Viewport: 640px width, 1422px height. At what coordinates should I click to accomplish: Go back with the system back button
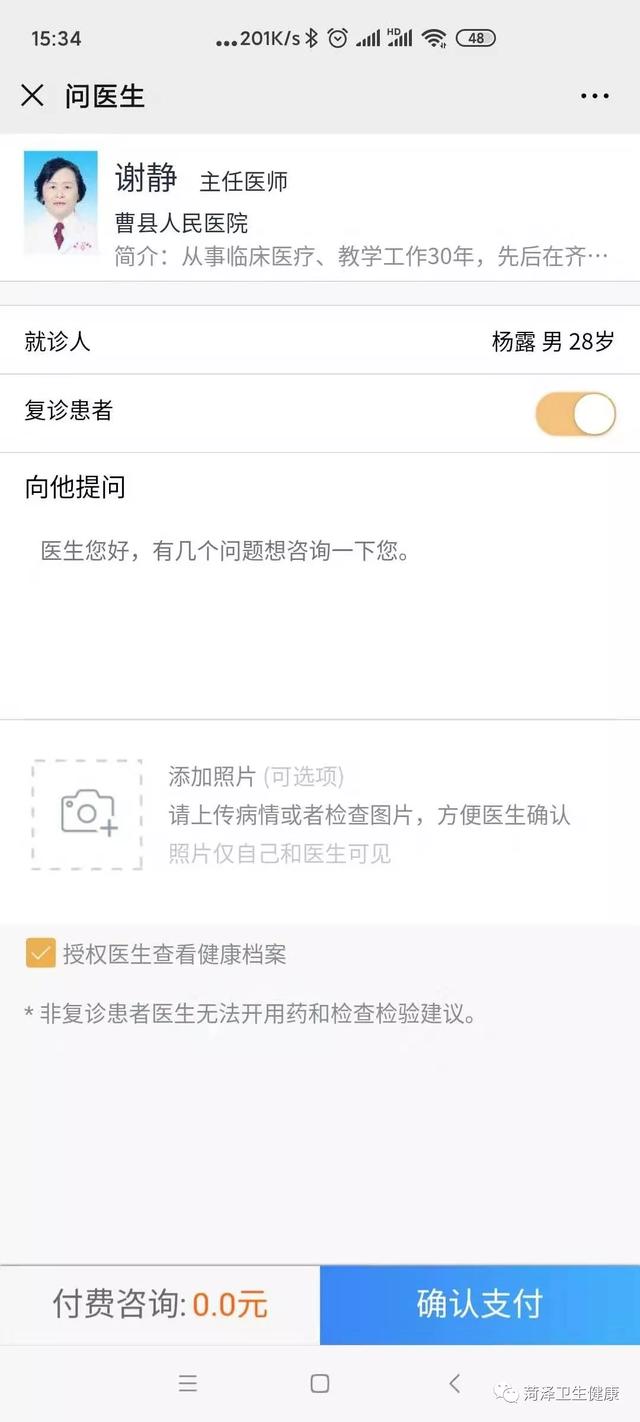click(x=455, y=1383)
